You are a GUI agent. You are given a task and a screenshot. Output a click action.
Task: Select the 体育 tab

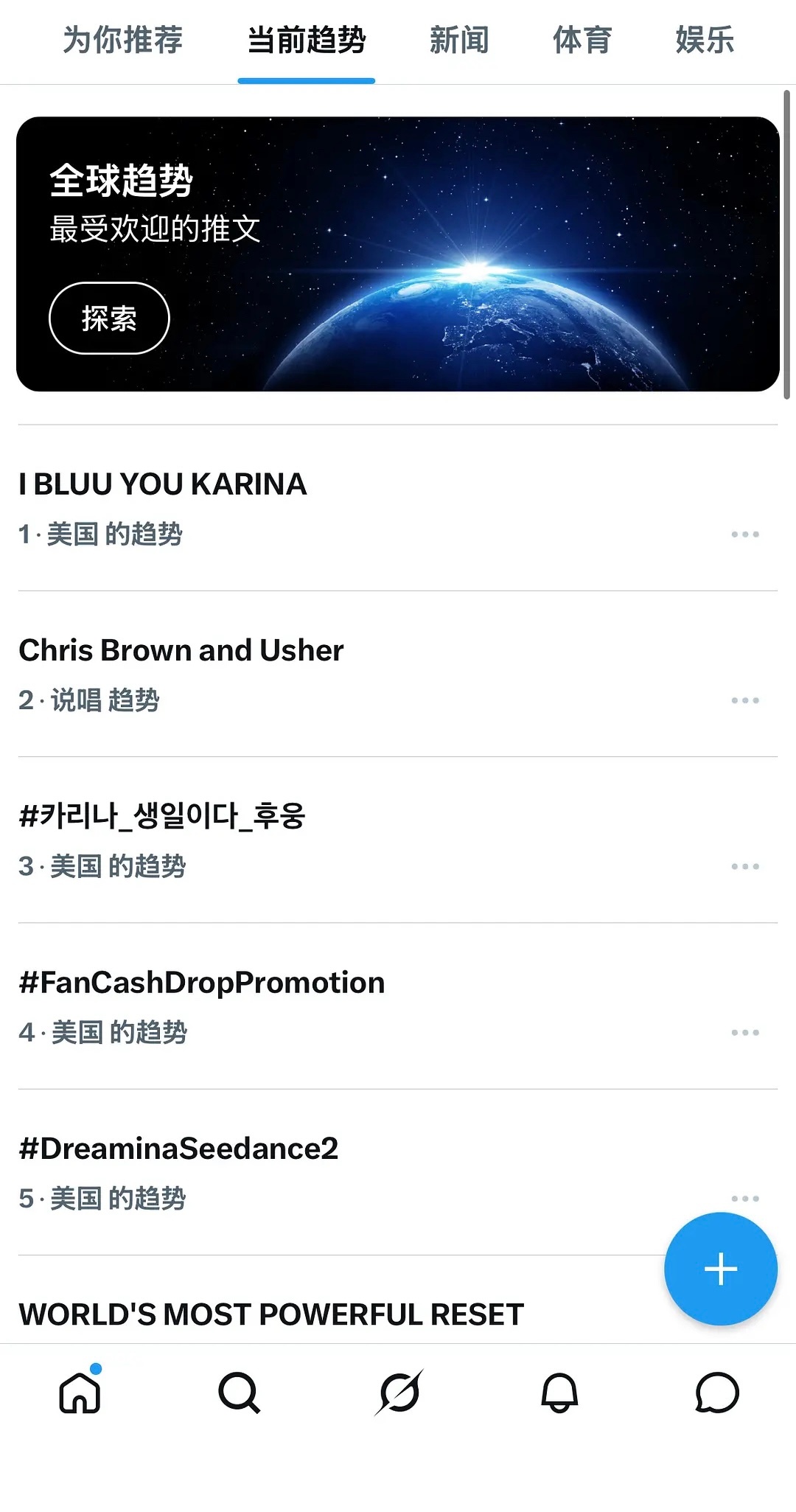click(582, 41)
